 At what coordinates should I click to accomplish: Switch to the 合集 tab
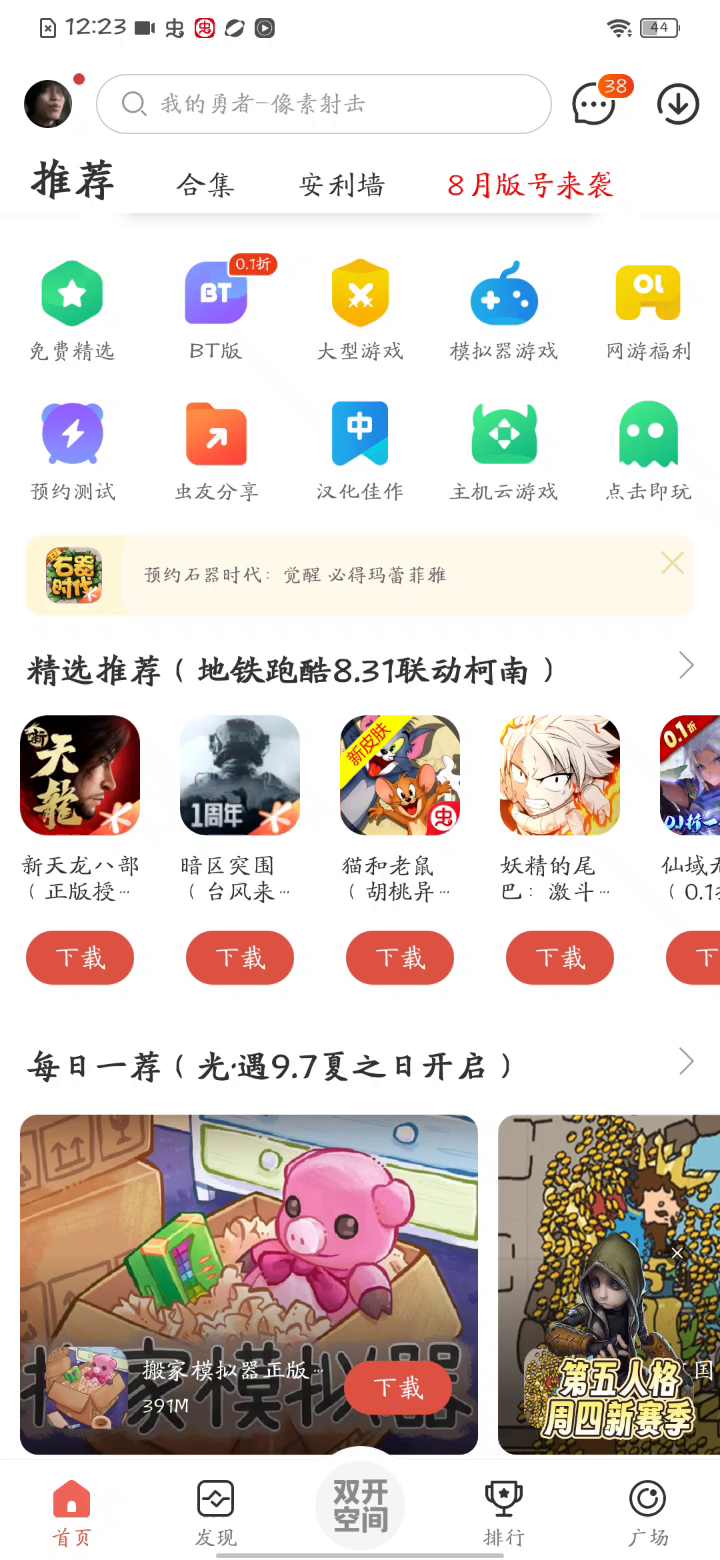point(205,185)
